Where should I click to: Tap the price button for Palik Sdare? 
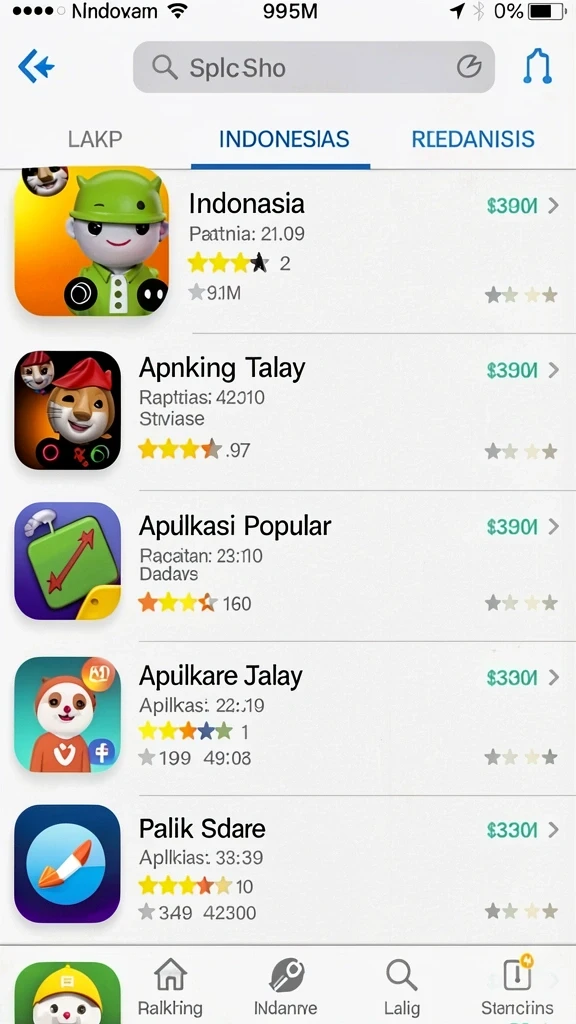[x=512, y=830]
